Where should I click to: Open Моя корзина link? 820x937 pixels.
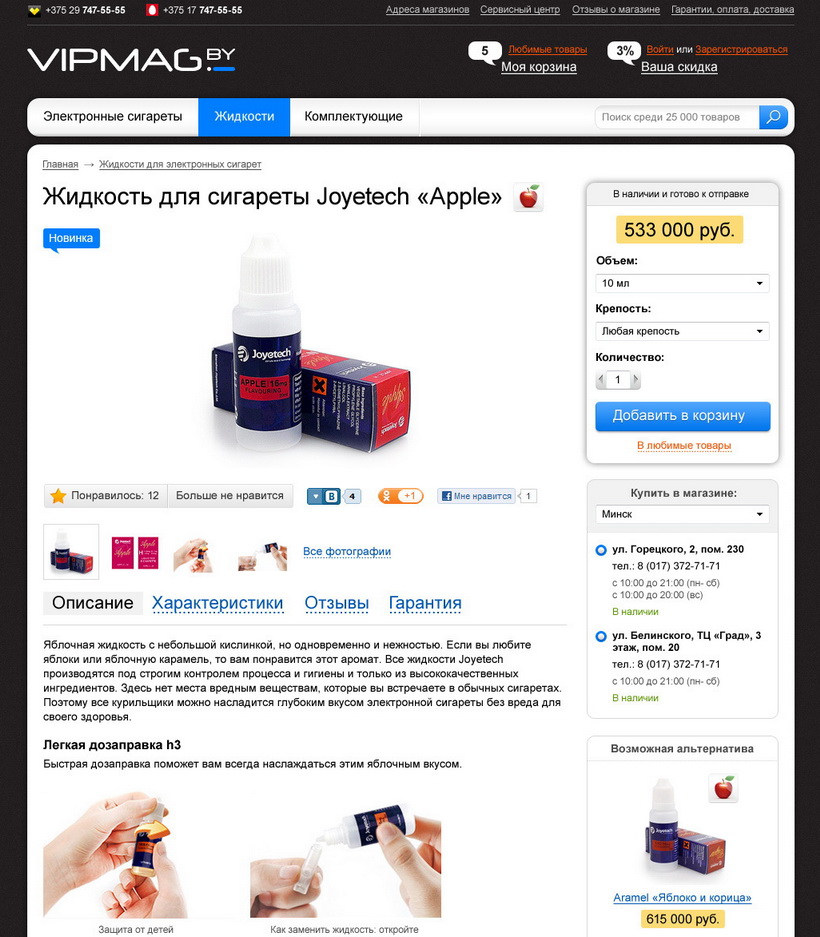pos(538,67)
